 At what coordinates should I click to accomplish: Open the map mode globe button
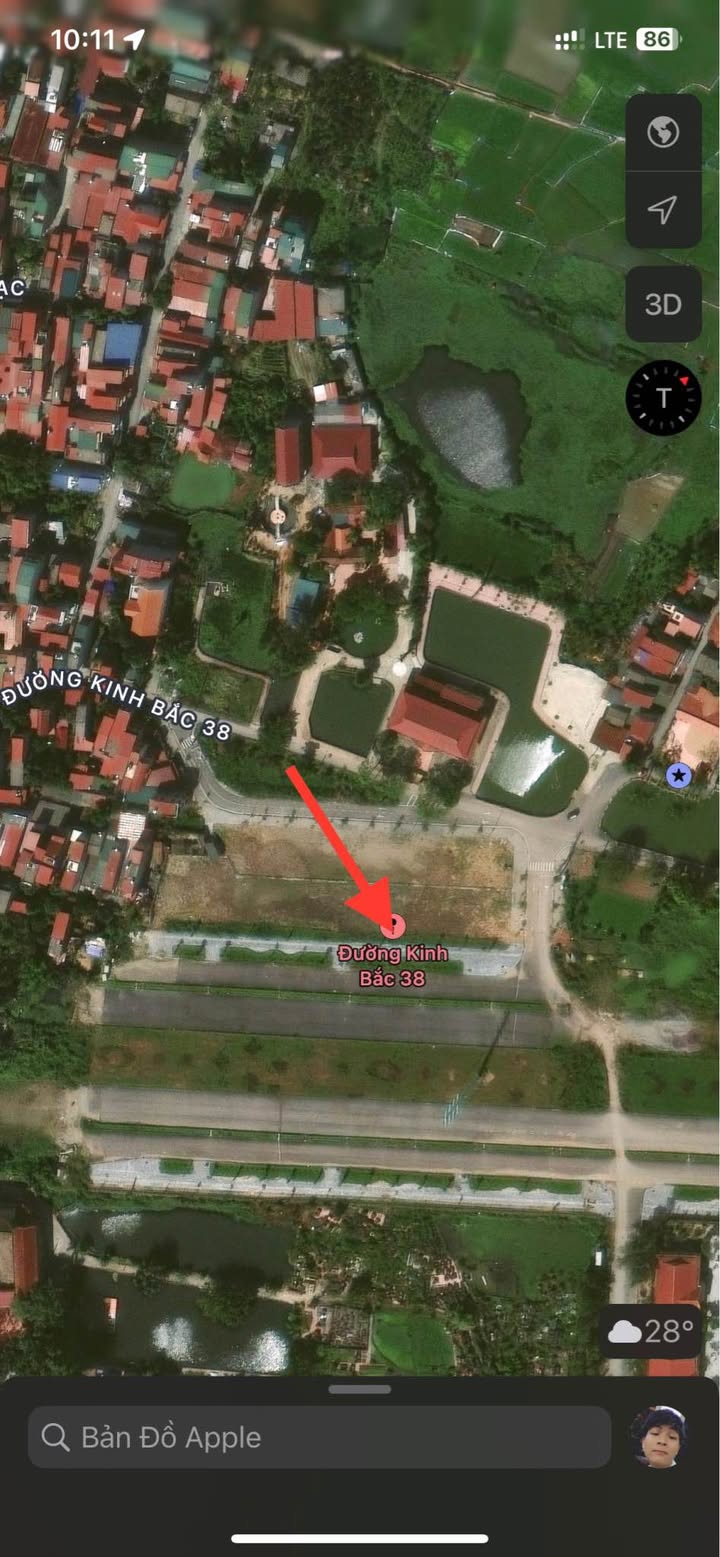663,132
